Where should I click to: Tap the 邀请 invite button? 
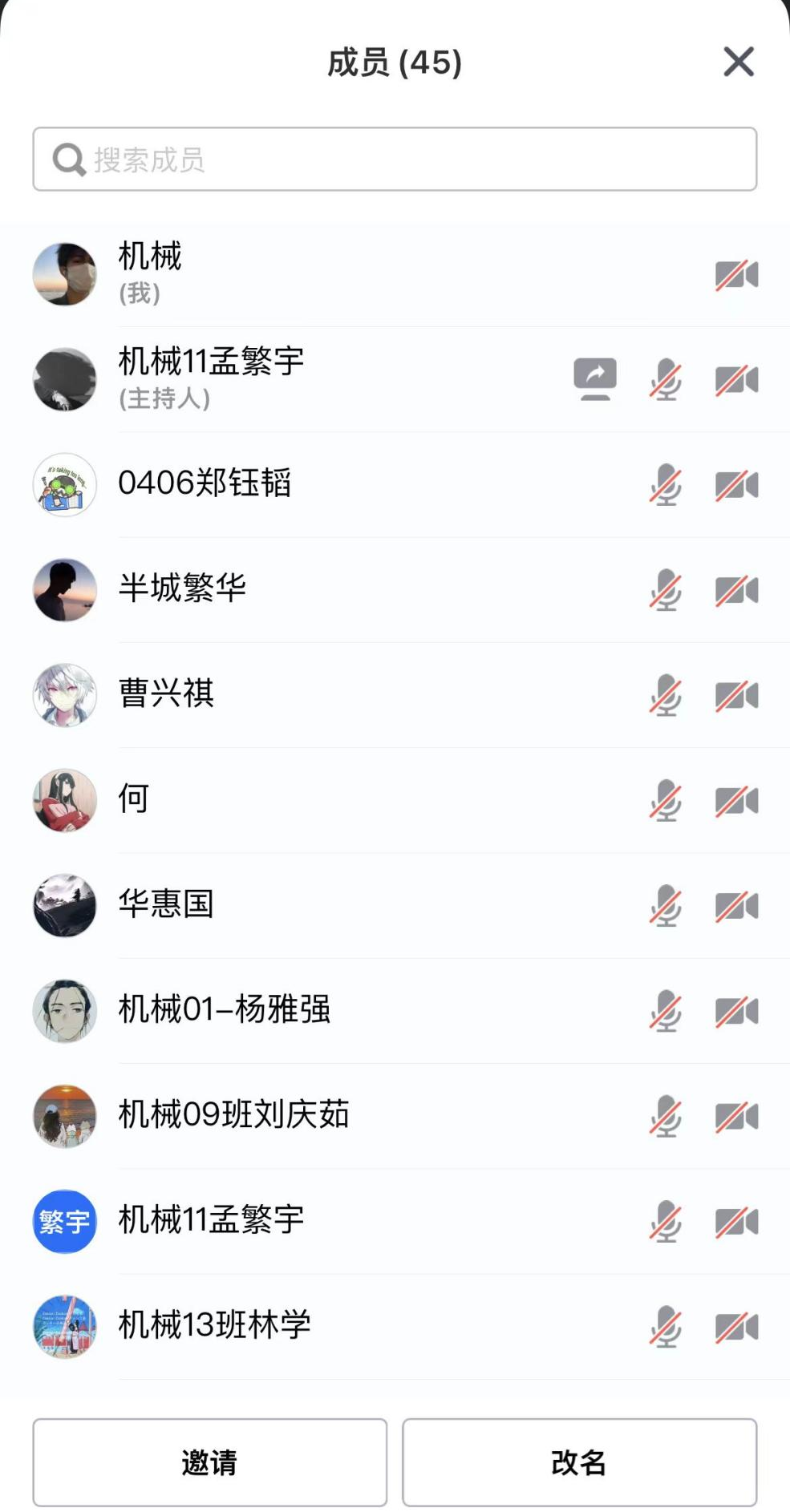pyautogui.click(x=209, y=1461)
